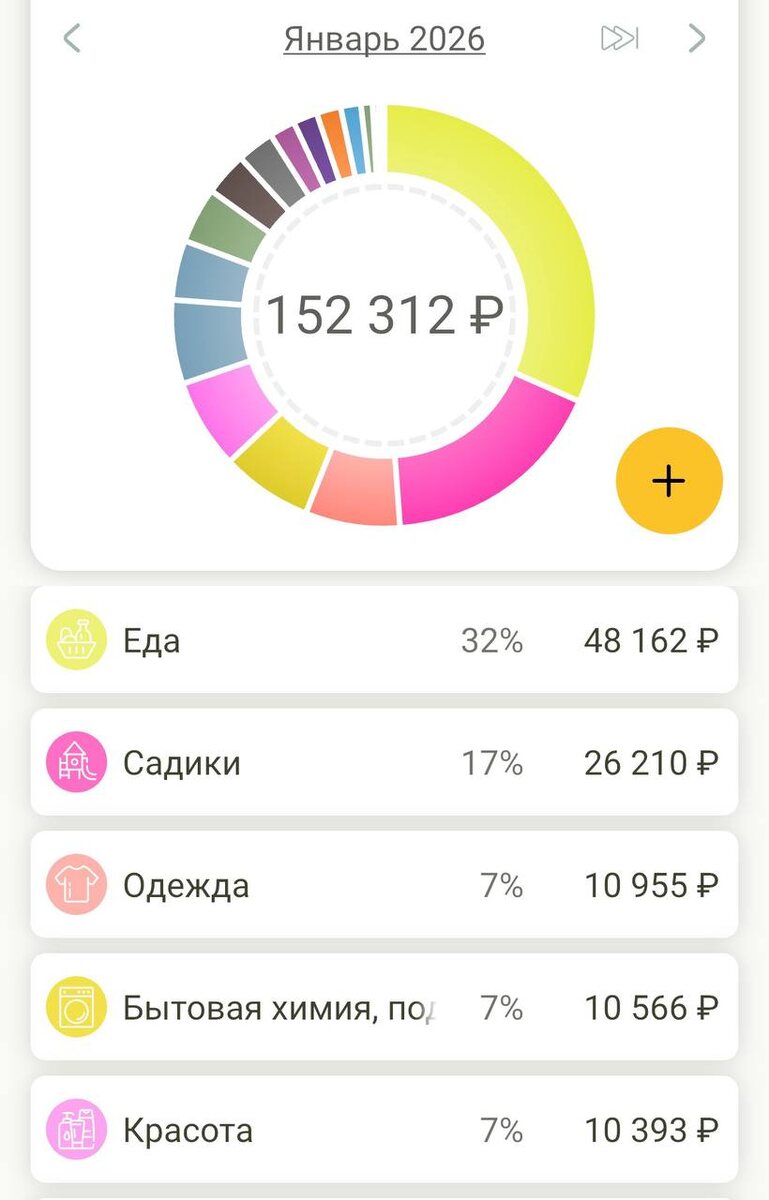Select the Одежда t-shirt icon
This screenshot has width=769, height=1200.
pyautogui.click(x=74, y=884)
